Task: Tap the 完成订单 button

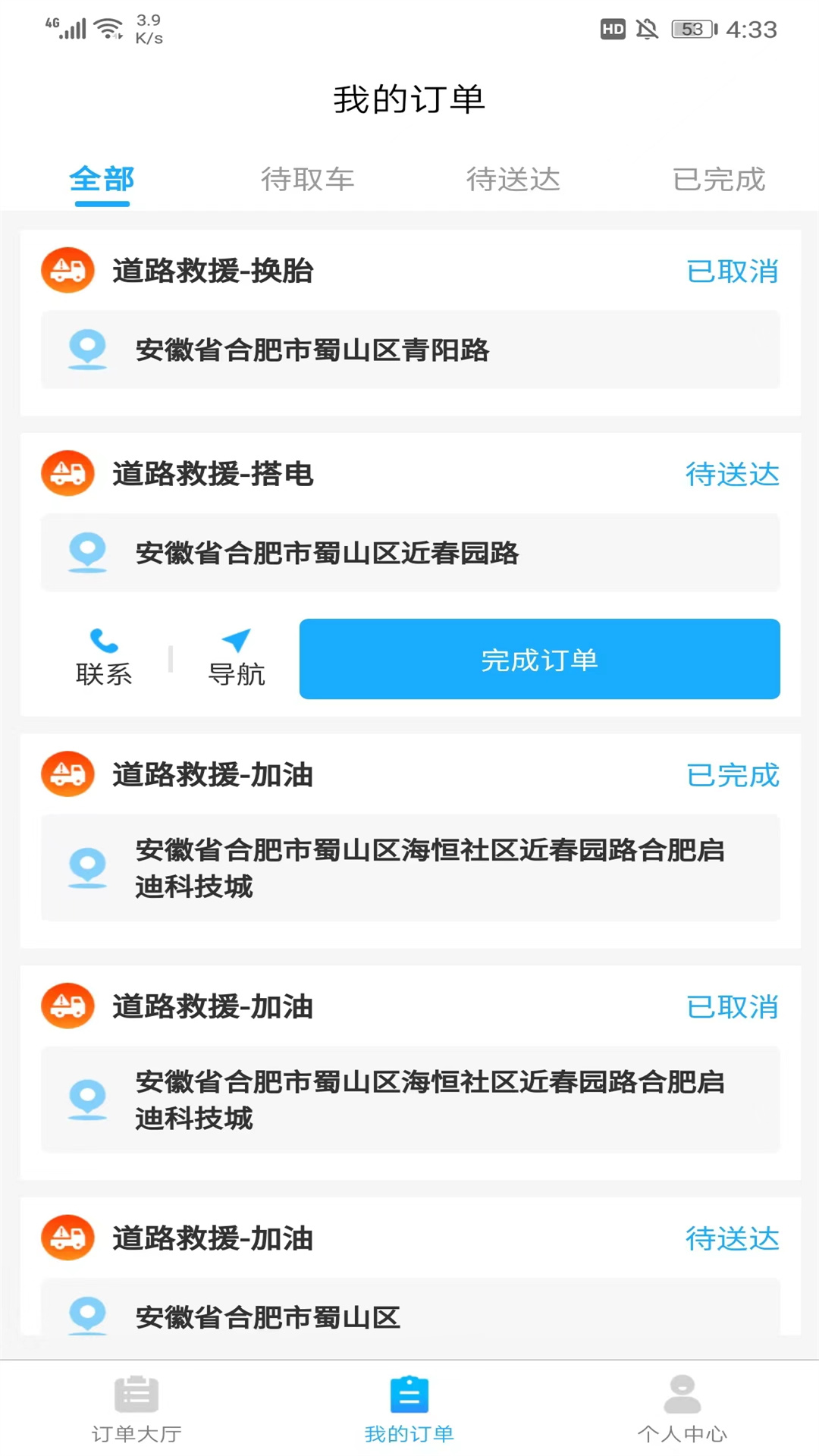Action: coord(539,659)
